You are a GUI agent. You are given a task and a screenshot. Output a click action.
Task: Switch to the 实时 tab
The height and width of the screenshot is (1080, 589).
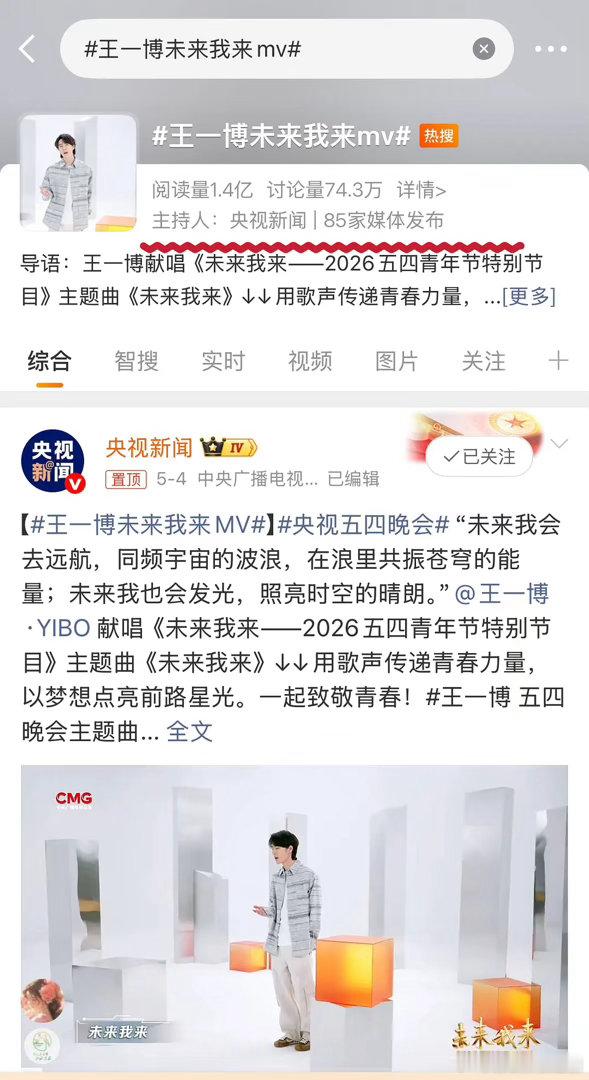pos(223,361)
